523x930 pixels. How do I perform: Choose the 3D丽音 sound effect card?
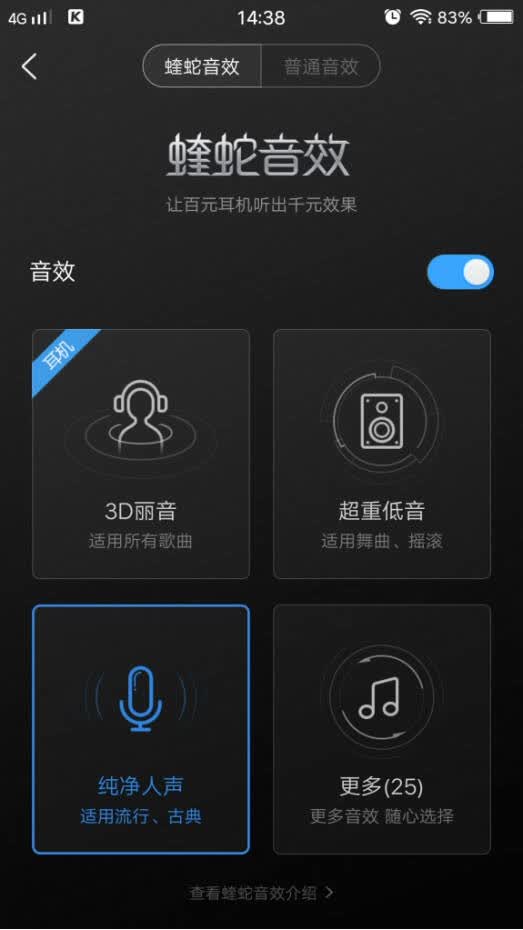pyautogui.click(x=141, y=454)
